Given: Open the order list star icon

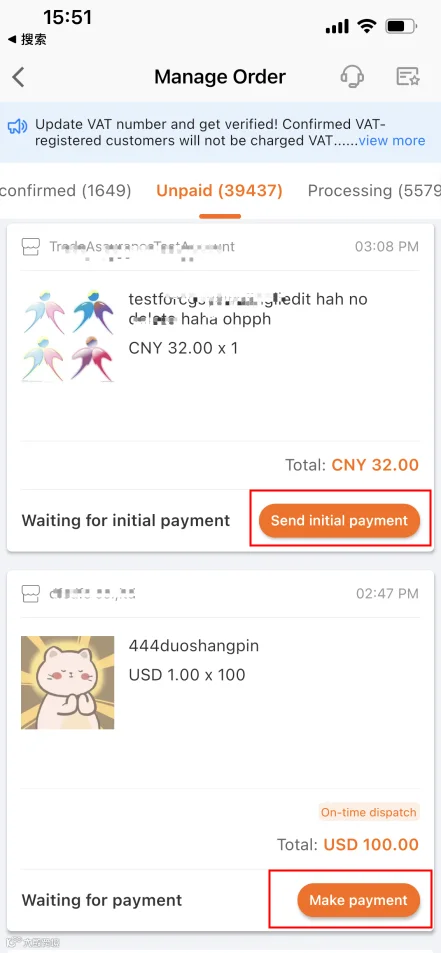Looking at the screenshot, I should pyautogui.click(x=408, y=77).
